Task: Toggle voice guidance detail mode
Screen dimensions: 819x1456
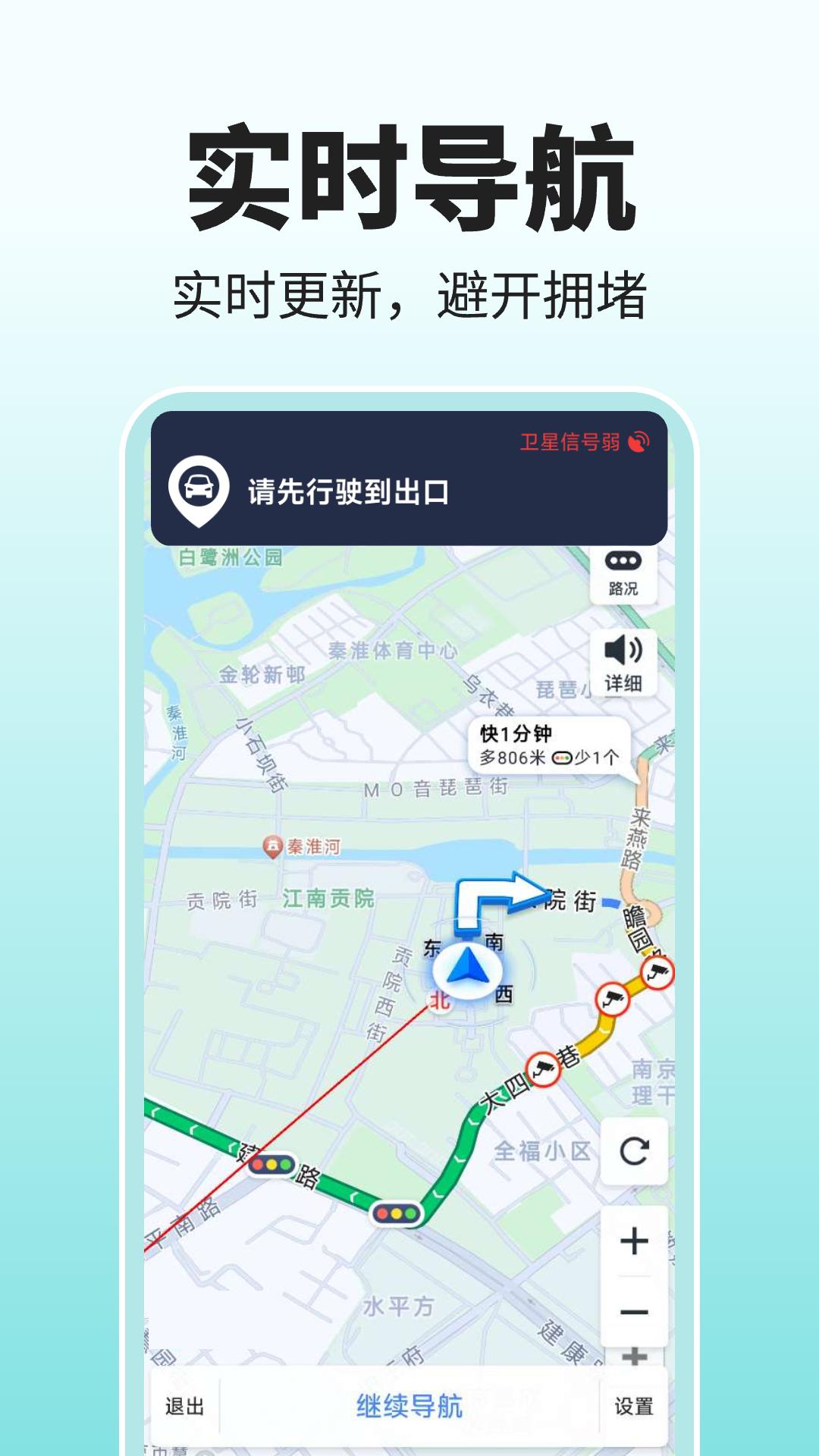Action: 623,664
